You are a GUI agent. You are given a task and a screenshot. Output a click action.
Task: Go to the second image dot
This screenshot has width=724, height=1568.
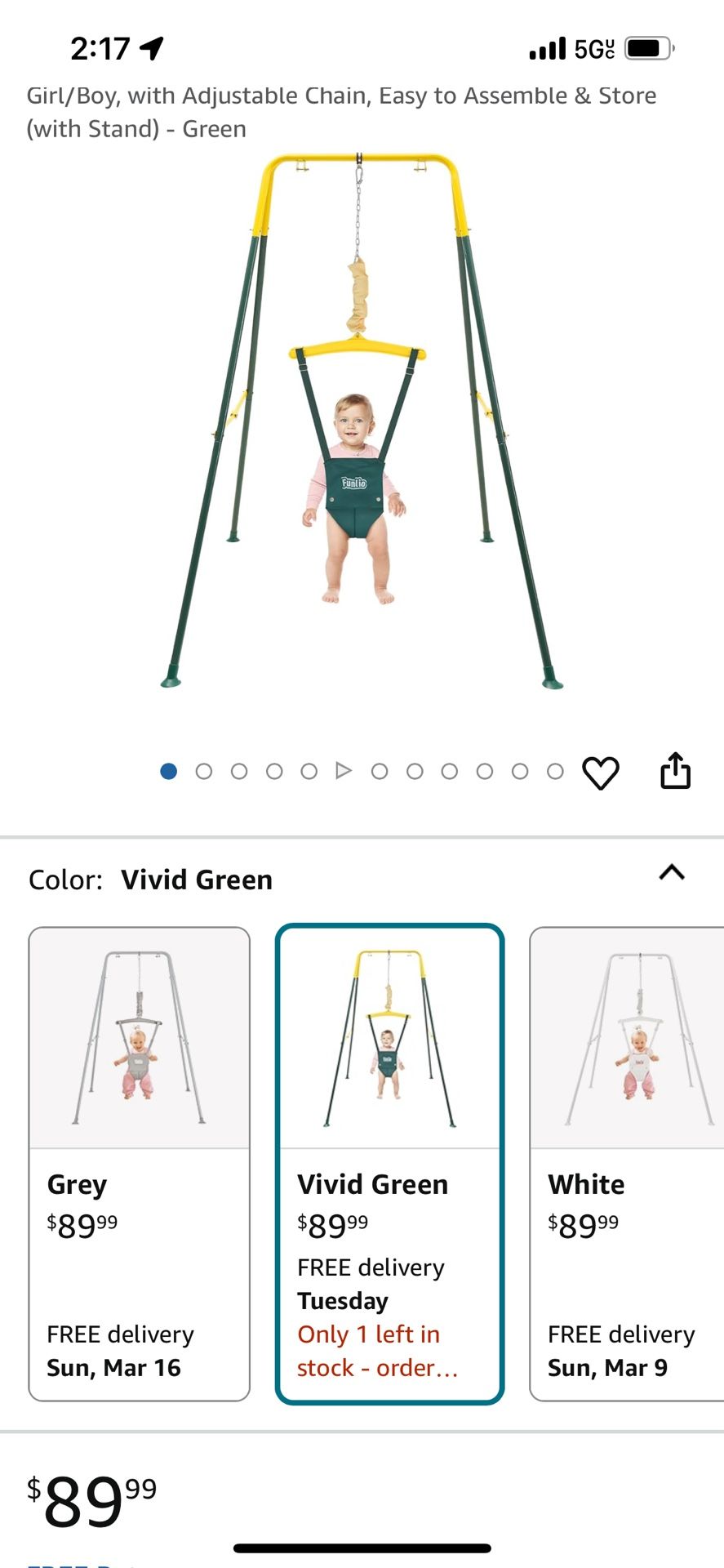(x=204, y=771)
